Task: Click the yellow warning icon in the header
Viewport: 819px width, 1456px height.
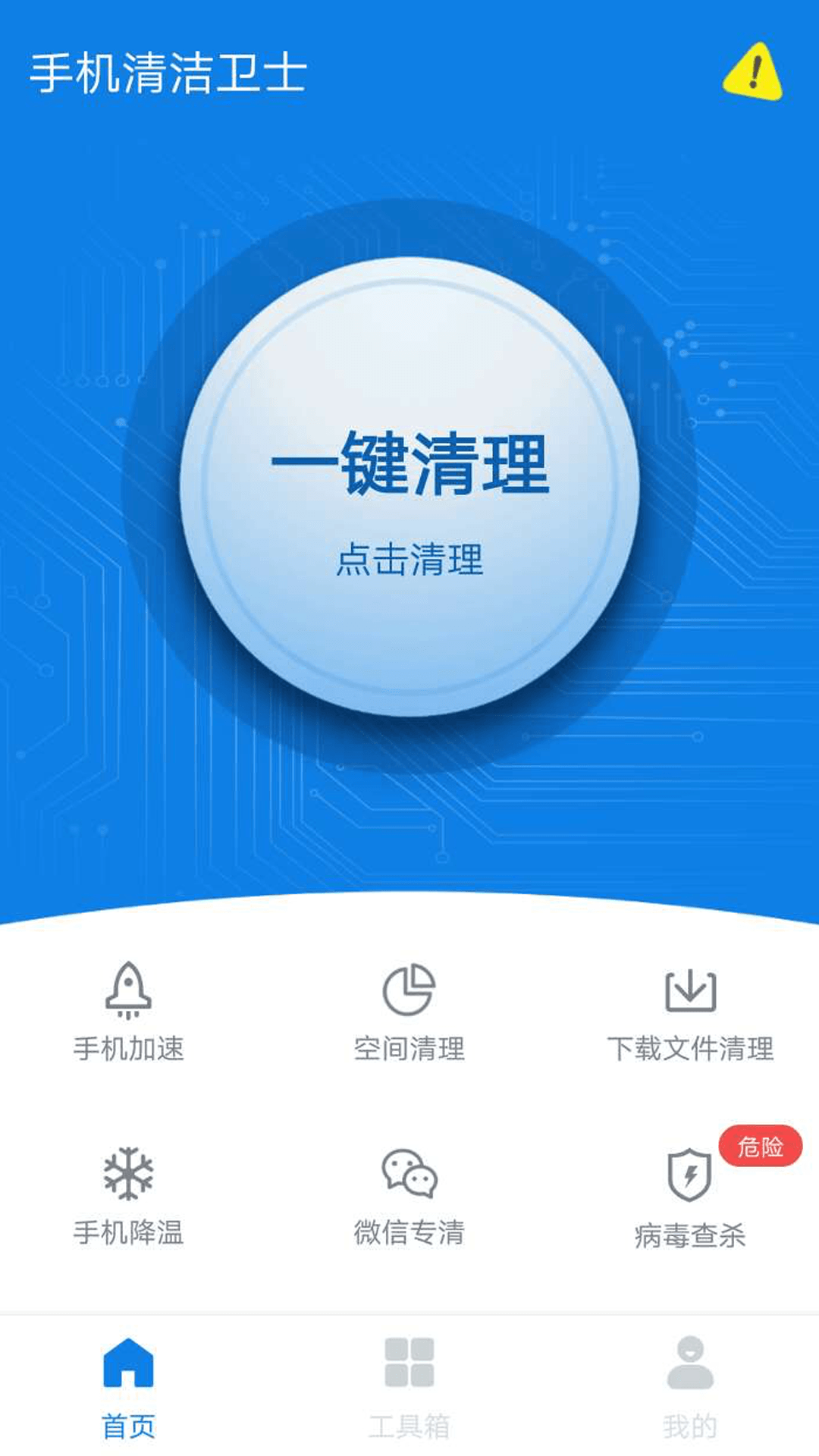Action: (751, 74)
